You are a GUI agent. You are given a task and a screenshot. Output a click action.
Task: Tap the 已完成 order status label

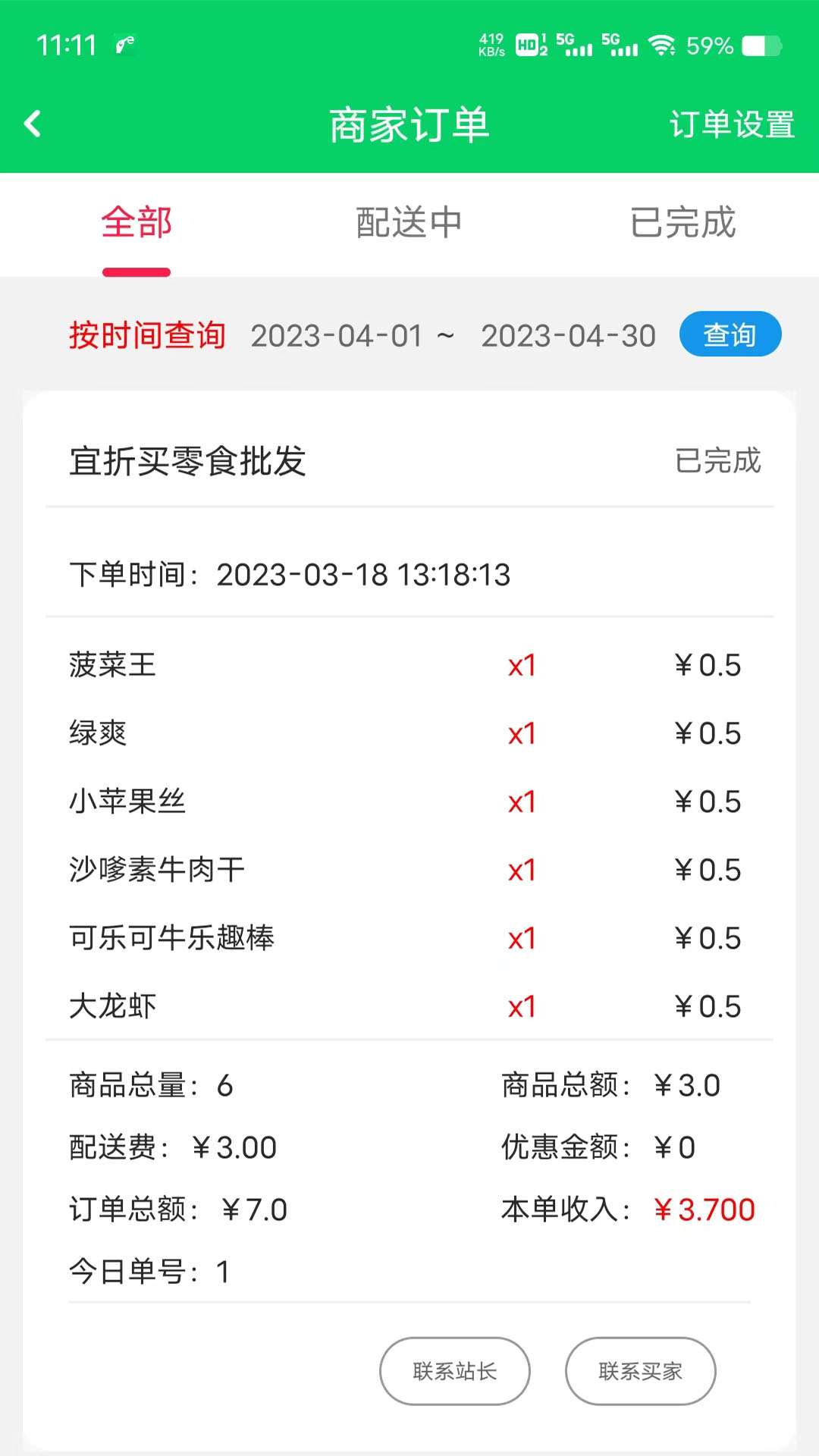[x=718, y=461]
